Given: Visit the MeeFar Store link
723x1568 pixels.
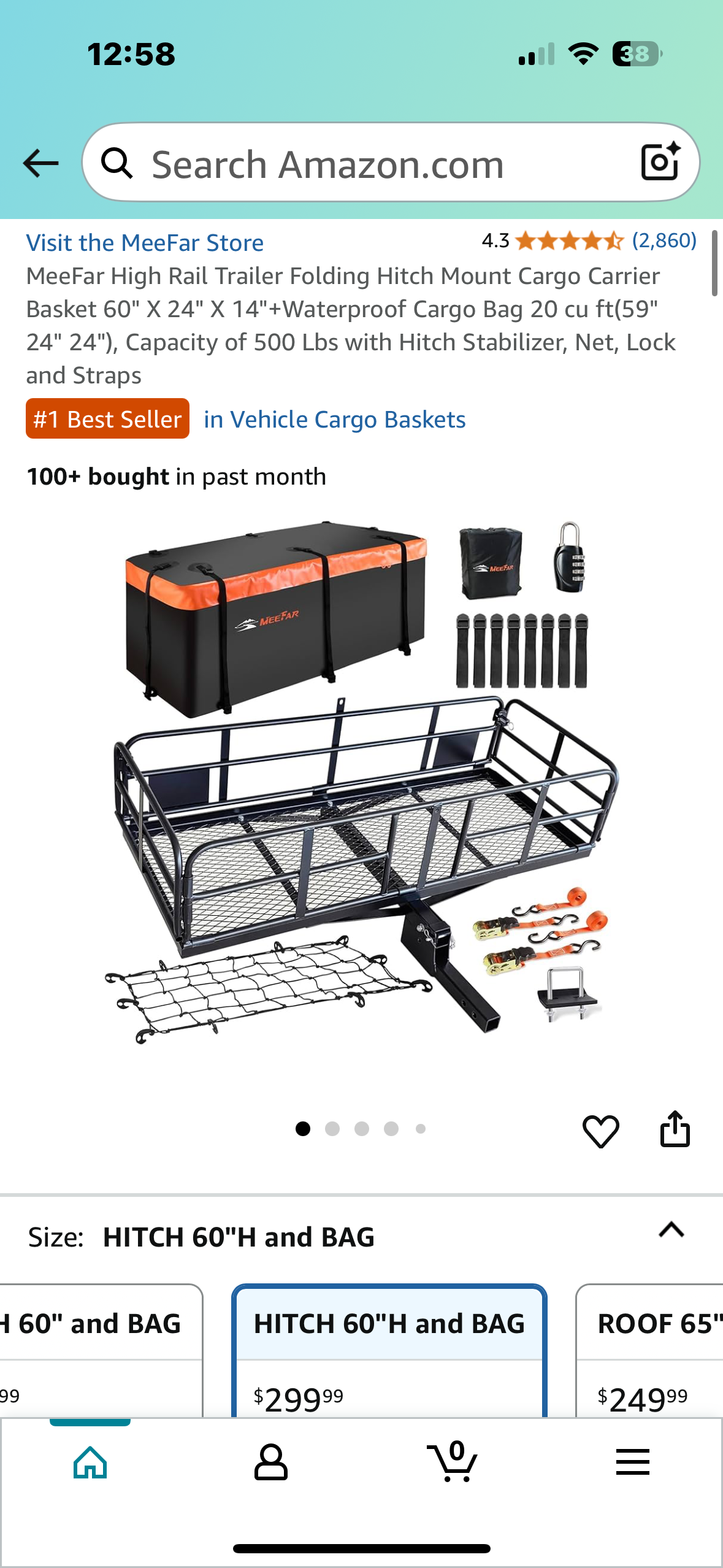Looking at the screenshot, I should tap(145, 243).
